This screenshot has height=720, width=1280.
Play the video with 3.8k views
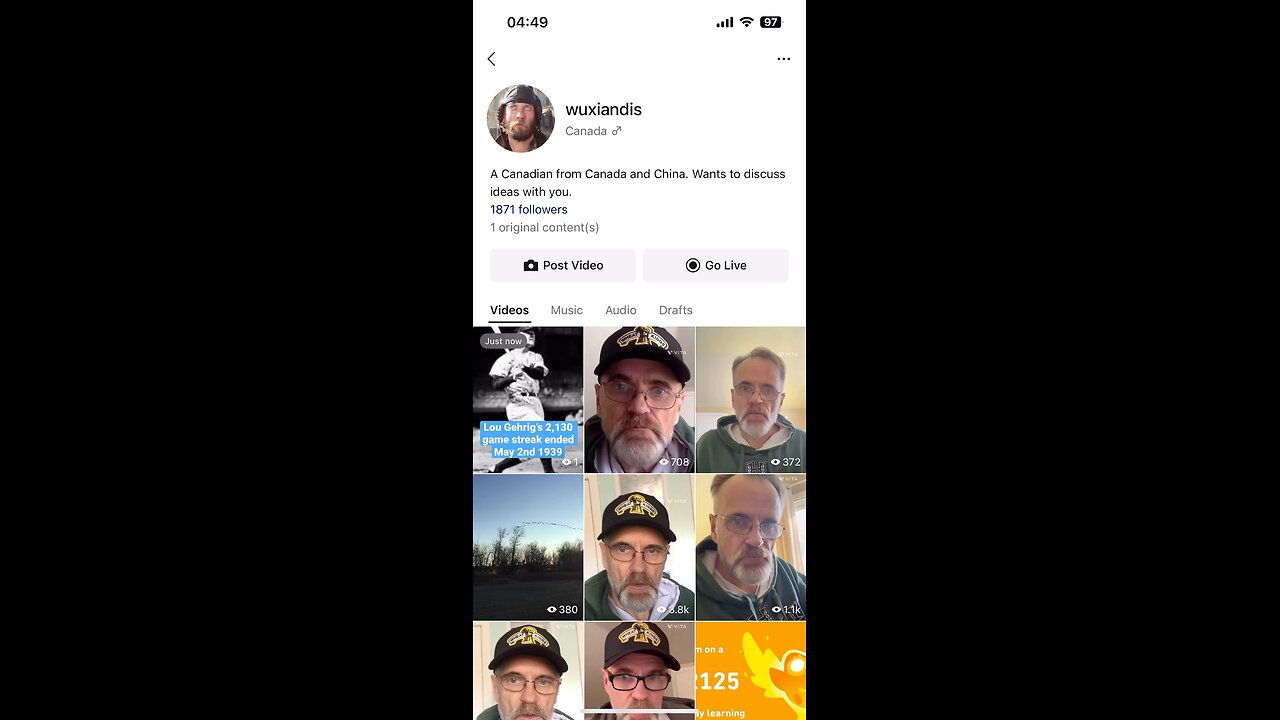639,547
